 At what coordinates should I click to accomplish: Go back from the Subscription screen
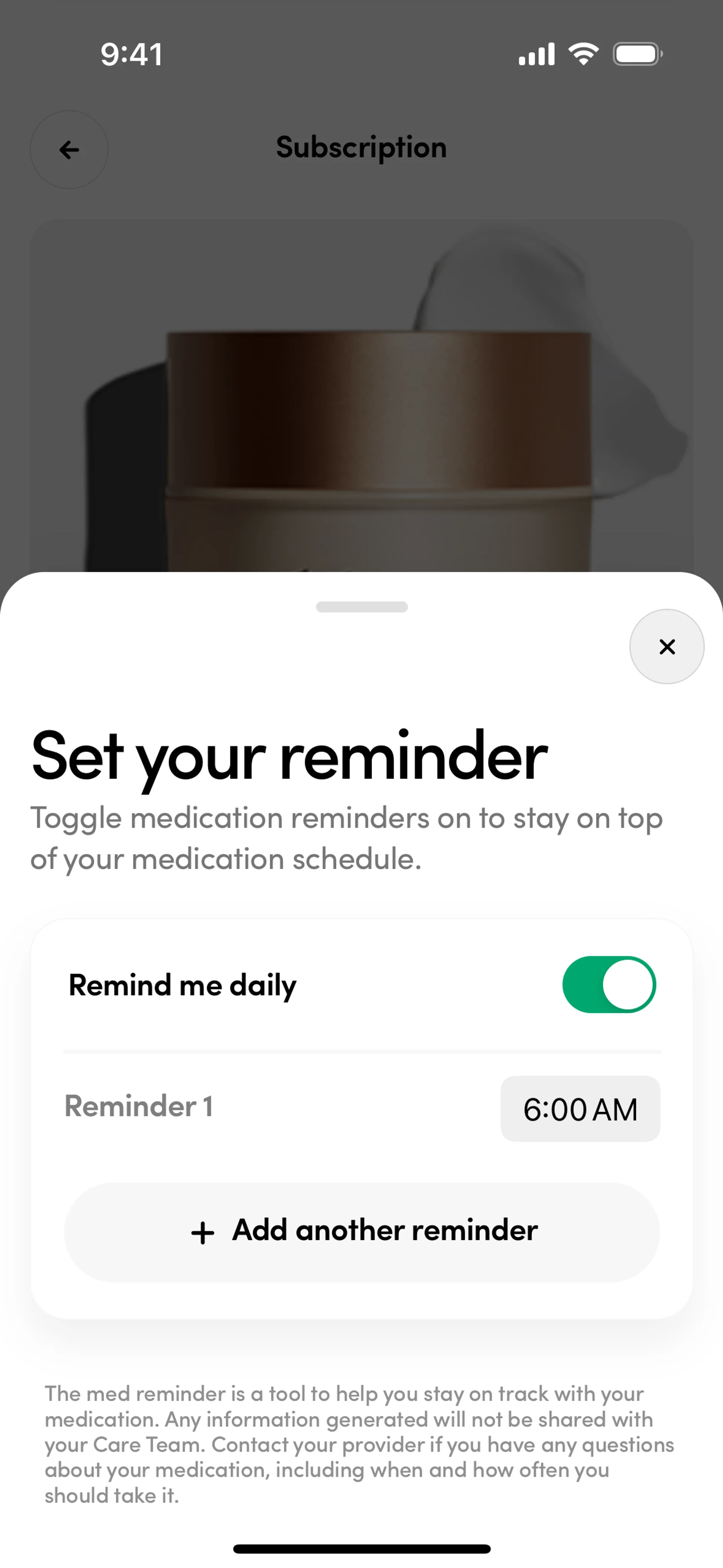tap(69, 150)
